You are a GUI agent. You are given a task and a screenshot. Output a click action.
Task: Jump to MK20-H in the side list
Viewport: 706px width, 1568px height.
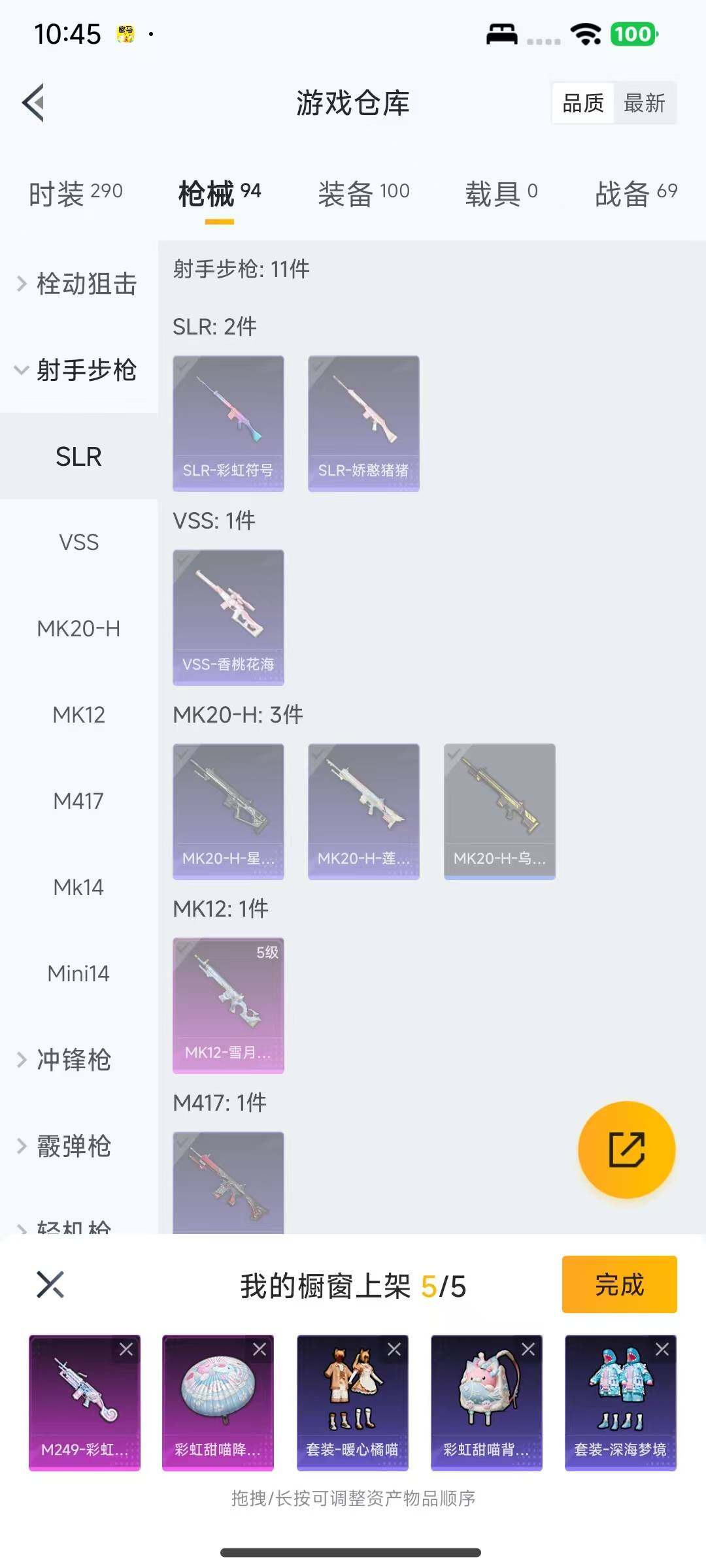tap(78, 629)
